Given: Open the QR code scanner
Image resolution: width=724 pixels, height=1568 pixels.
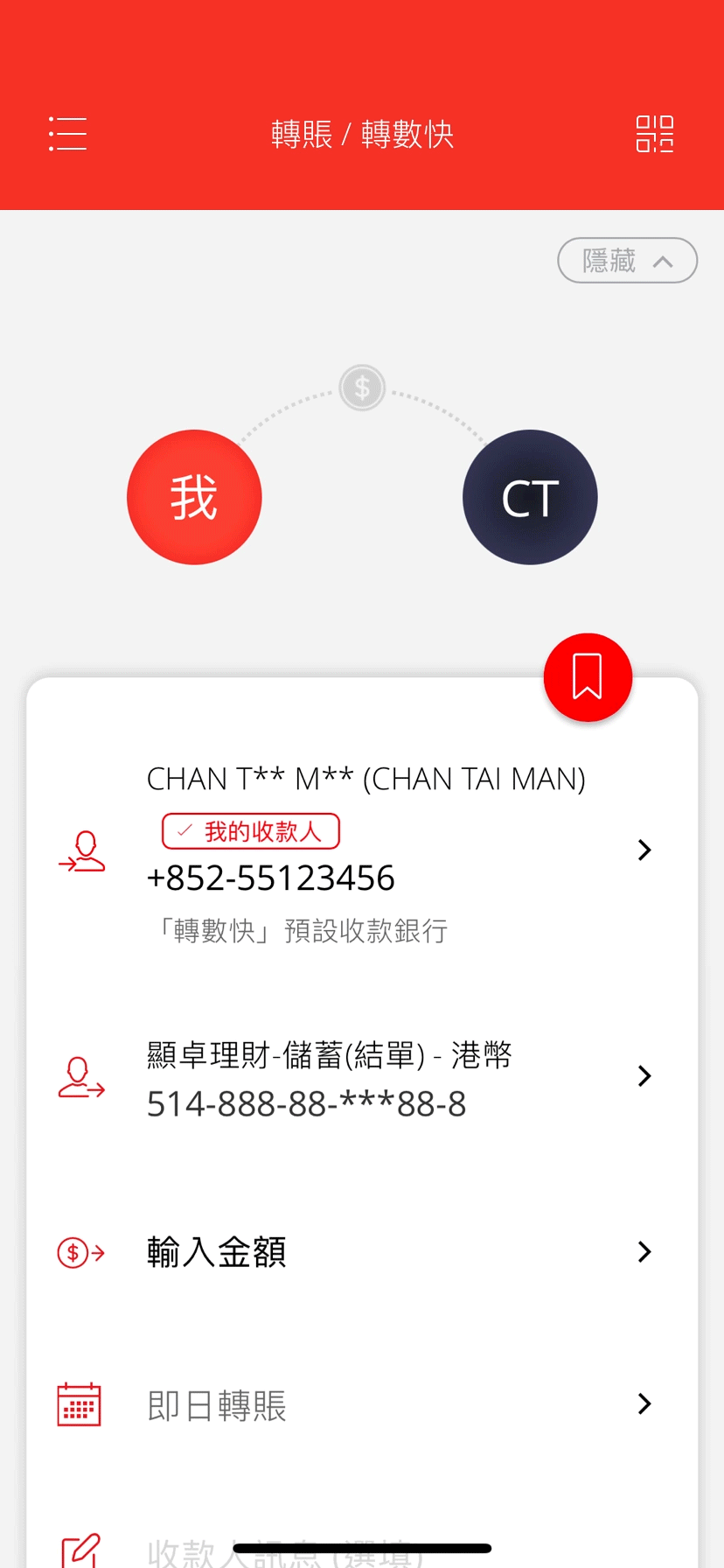Looking at the screenshot, I should pos(654,134).
